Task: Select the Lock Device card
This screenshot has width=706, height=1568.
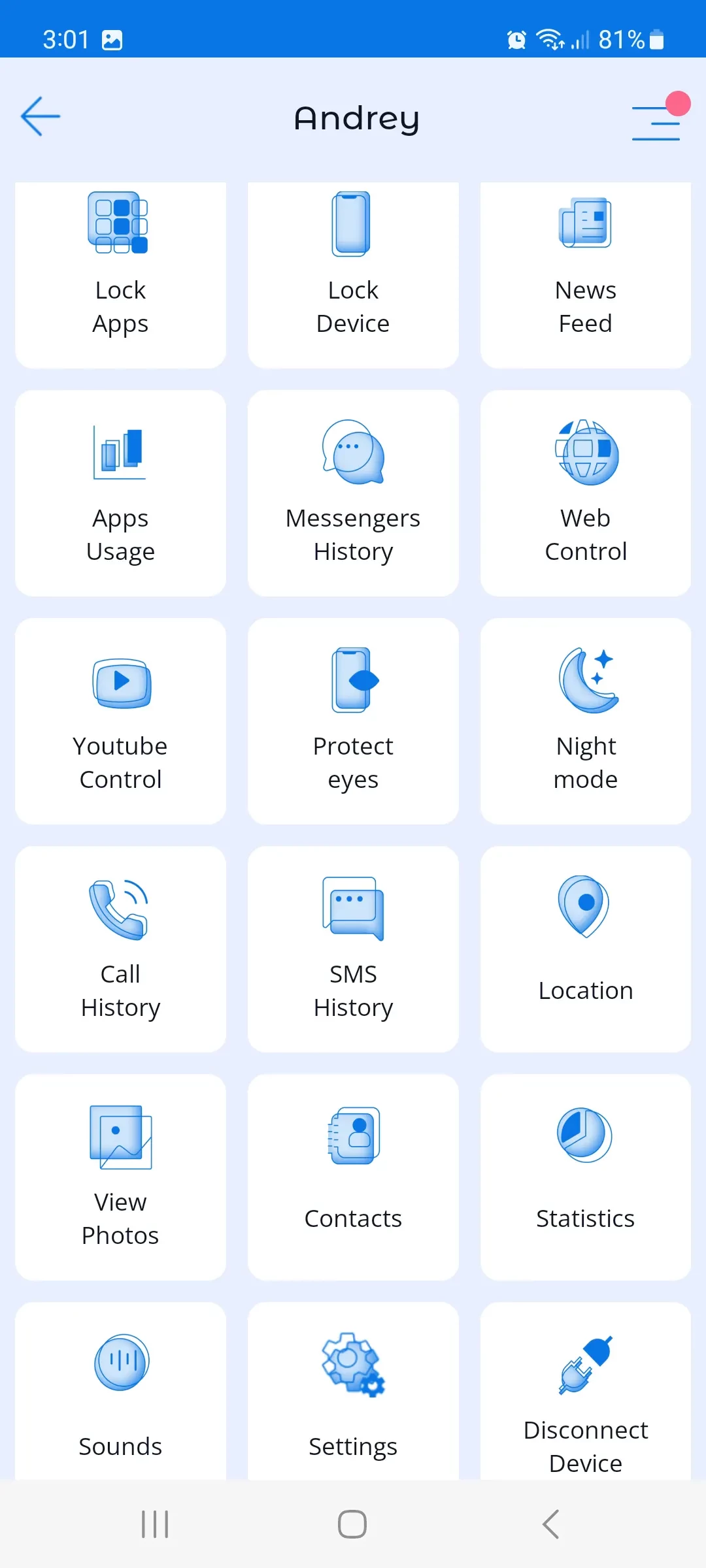Action: click(x=353, y=274)
